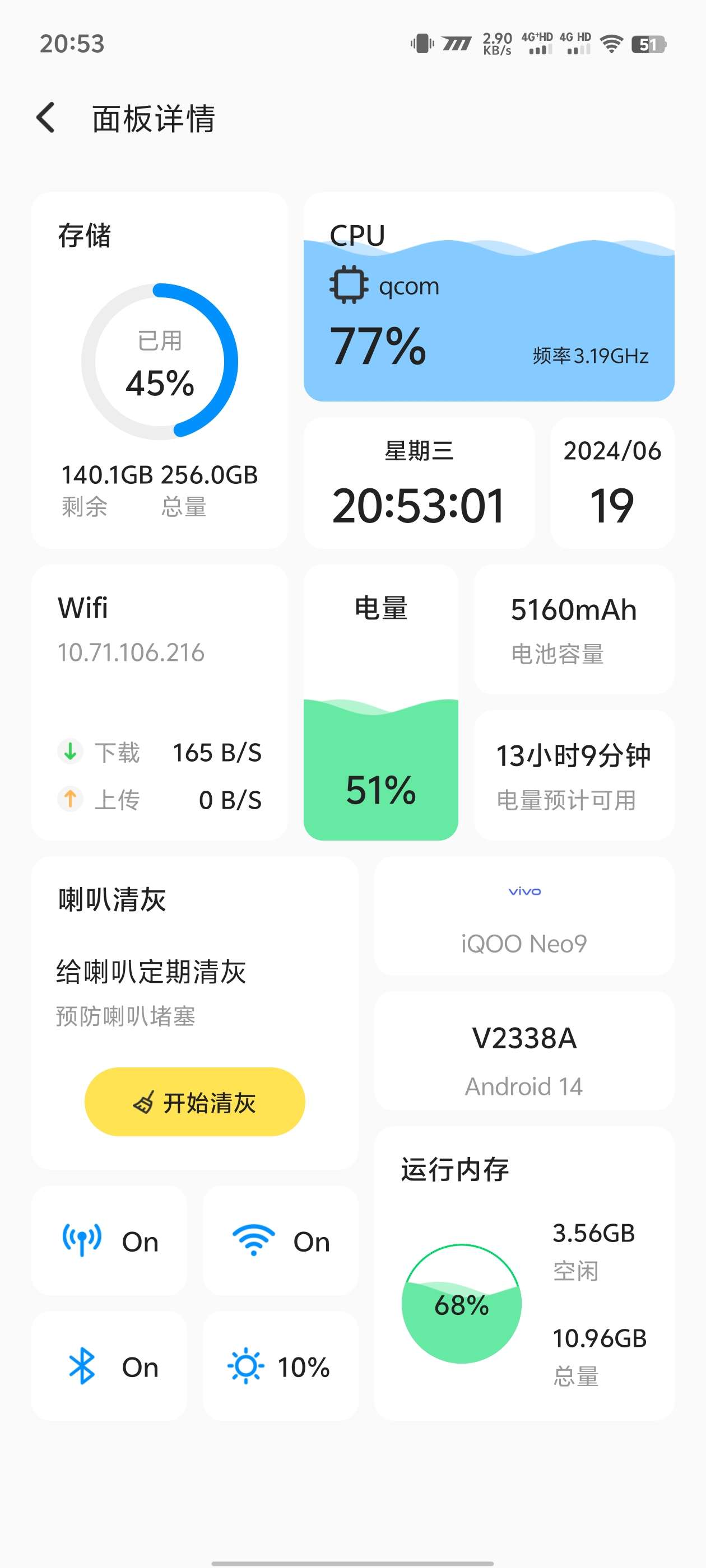Screen dimensions: 706x1568
Task: Start speaker dust cleaning with 开始清灰
Action: pos(194,1102)
